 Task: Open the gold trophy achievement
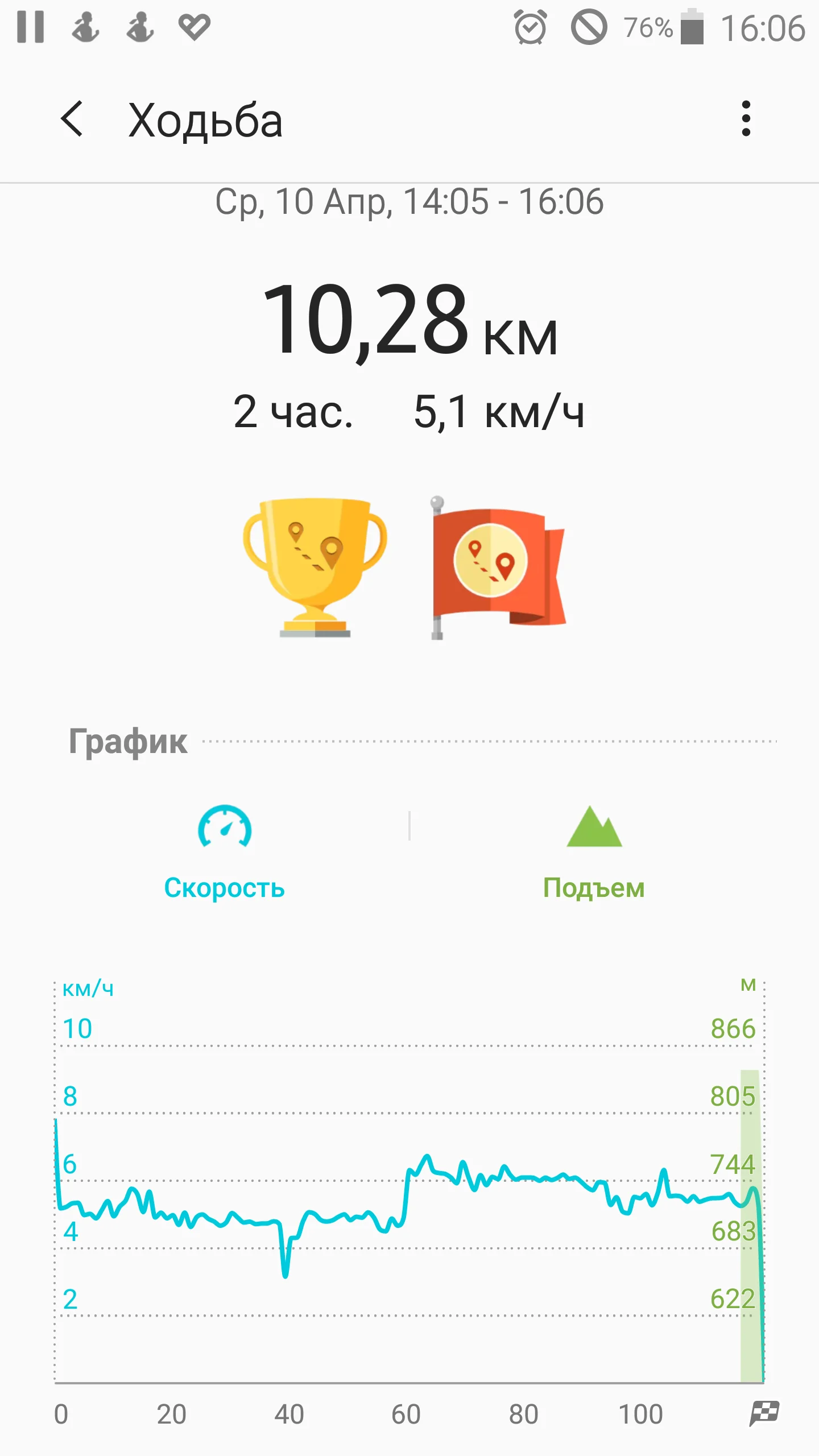pyautogui.click(x=315, y=568)
